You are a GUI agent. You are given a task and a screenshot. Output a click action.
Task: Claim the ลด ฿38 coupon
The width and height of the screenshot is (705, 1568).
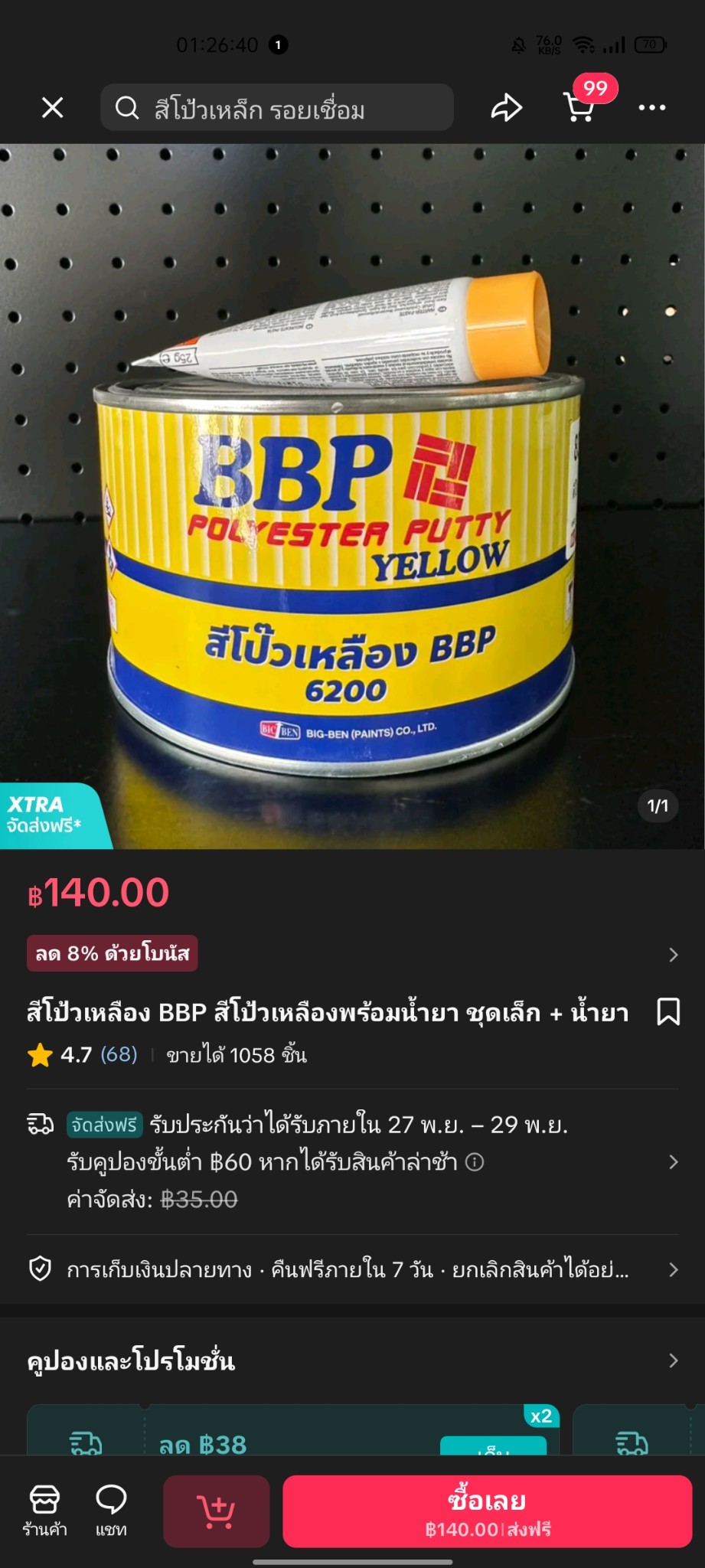(493, 1445)
